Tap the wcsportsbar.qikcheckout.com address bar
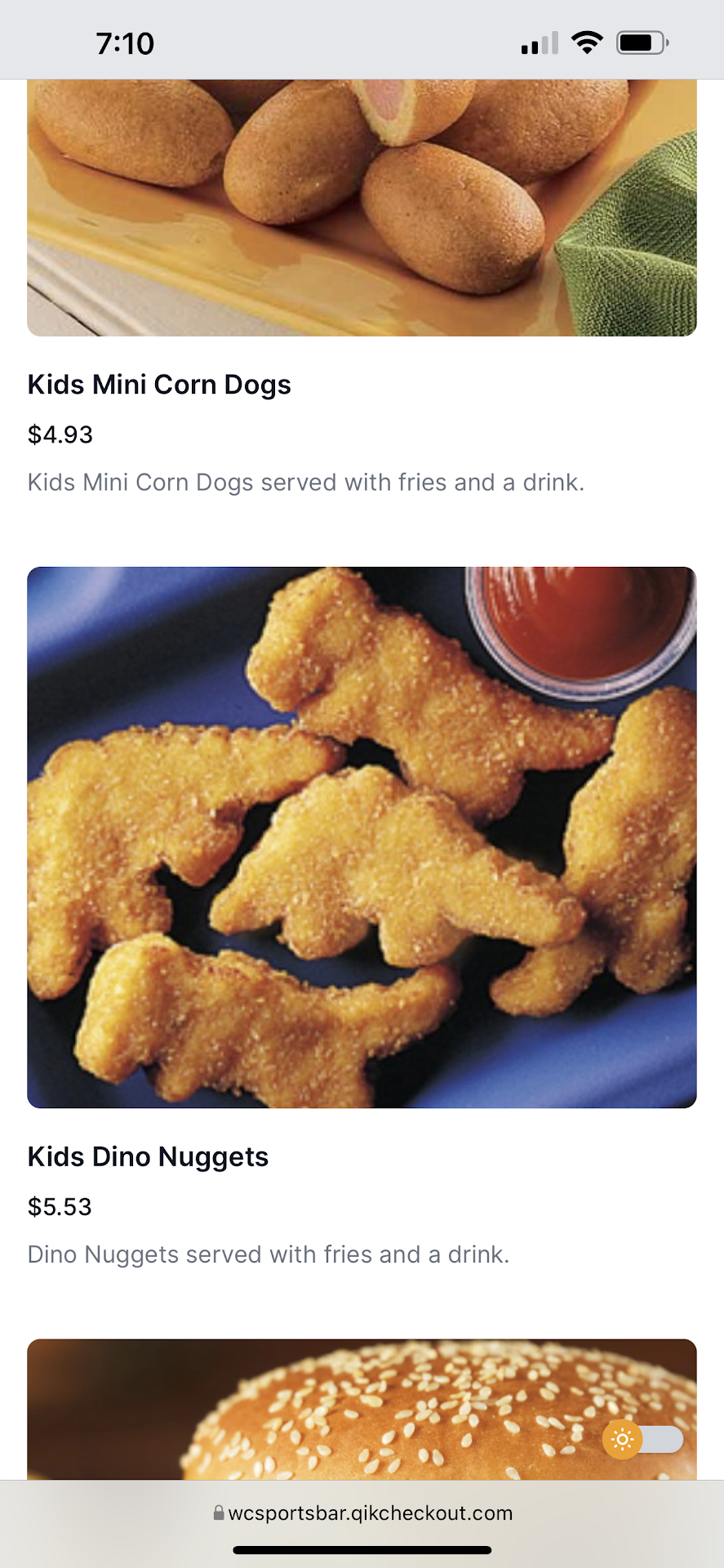This screenshot has height=1568, width=724. click(362, 1513)
